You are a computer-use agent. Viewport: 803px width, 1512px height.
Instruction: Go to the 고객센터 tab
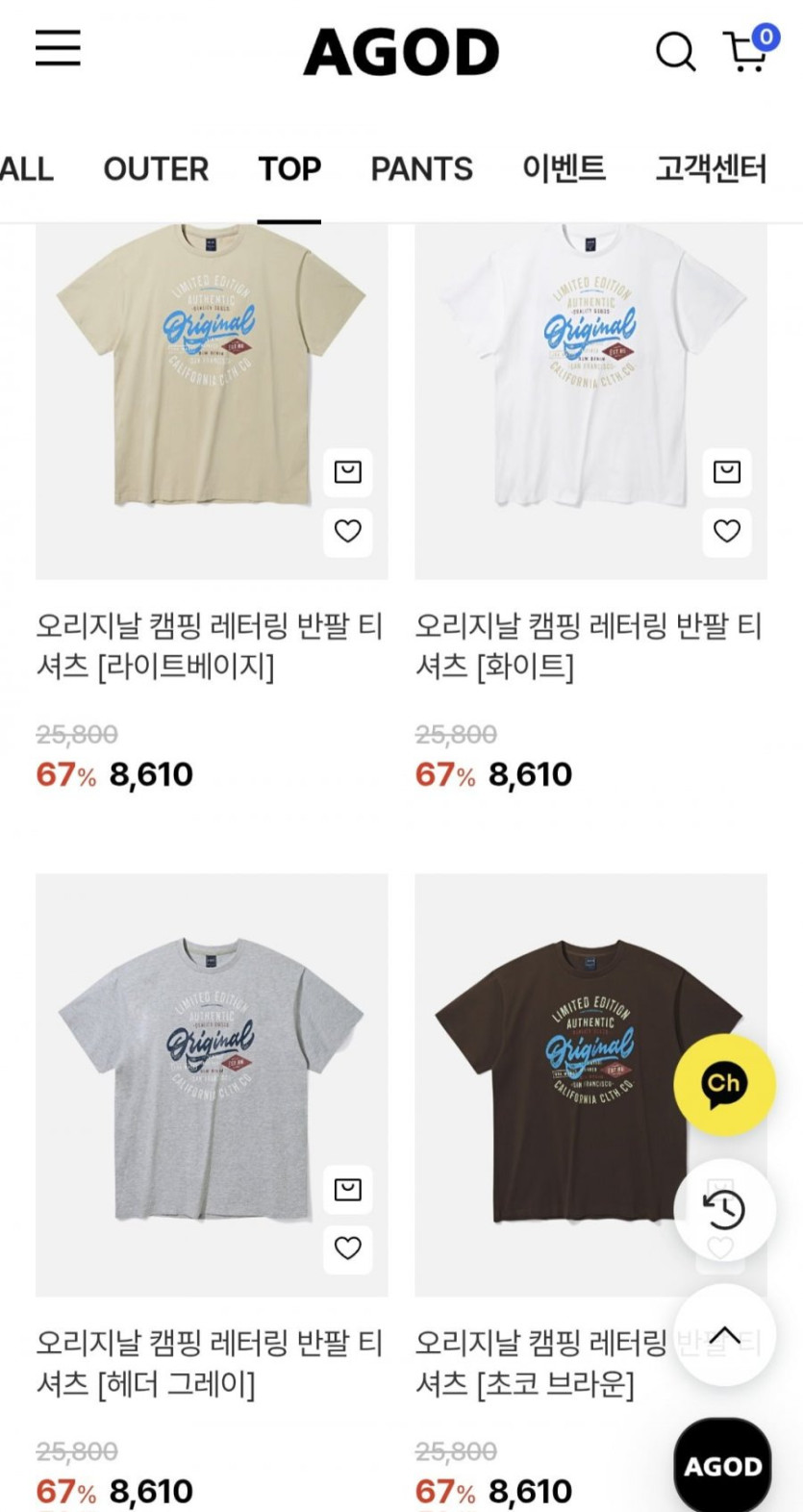(x=711, y=169)
